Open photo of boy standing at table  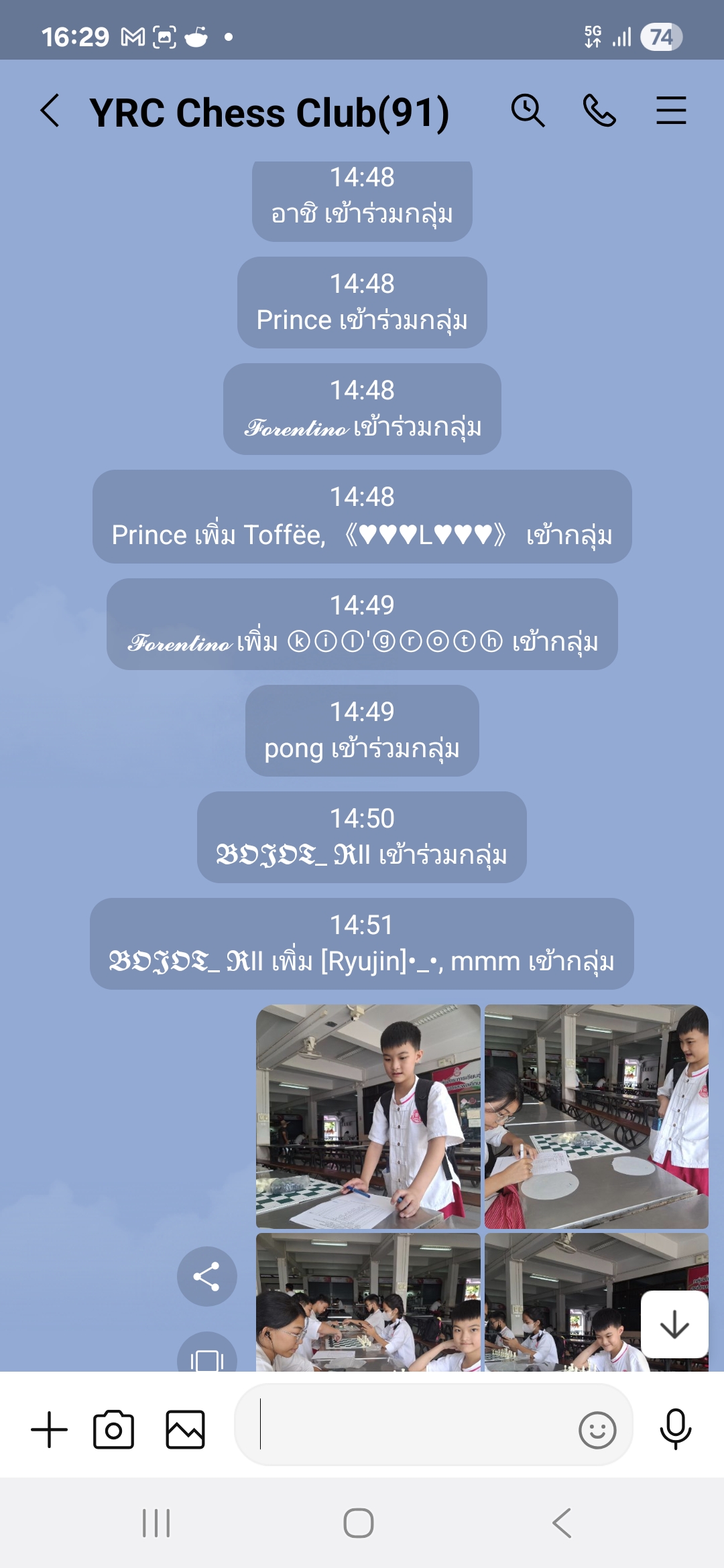368,1116
